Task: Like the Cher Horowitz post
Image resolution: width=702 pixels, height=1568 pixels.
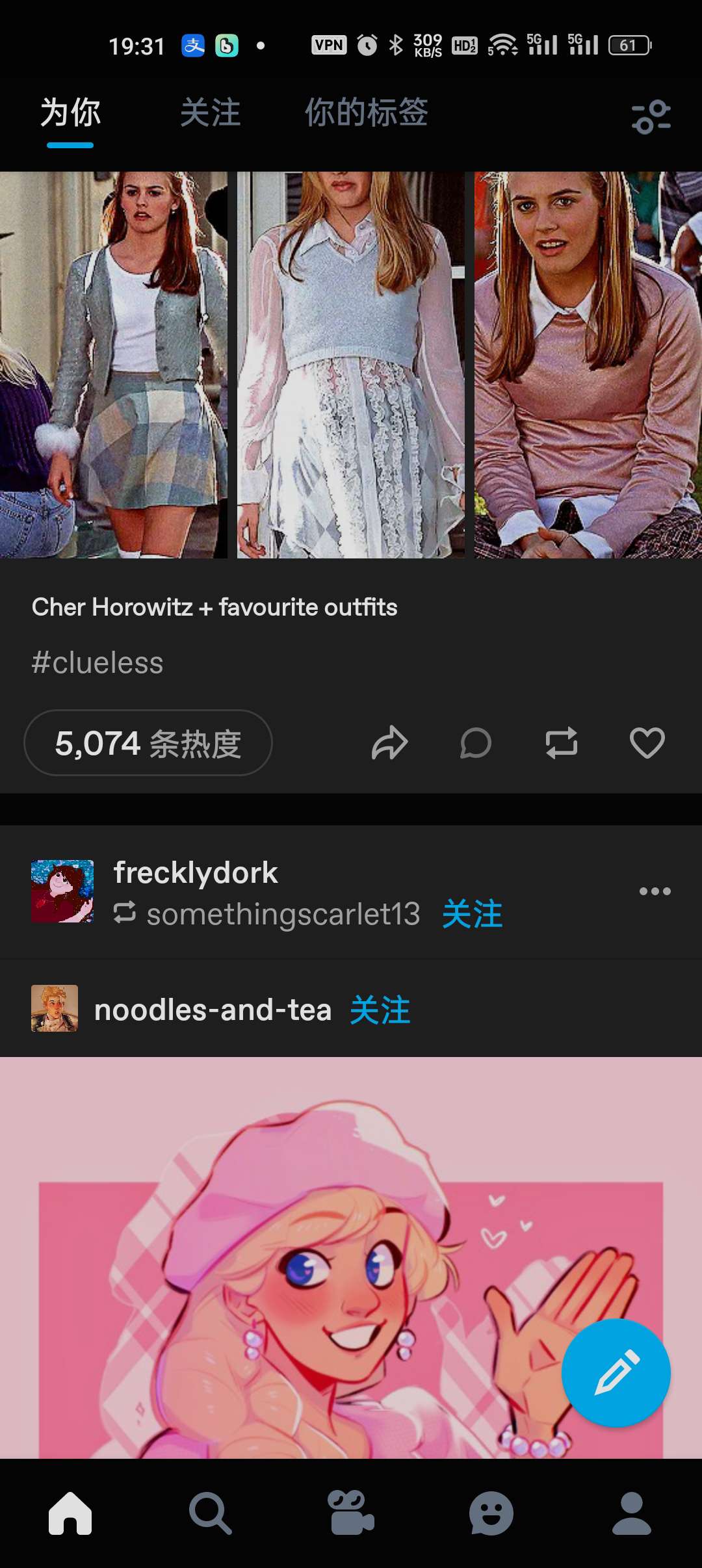Action: tap(647, 743)
